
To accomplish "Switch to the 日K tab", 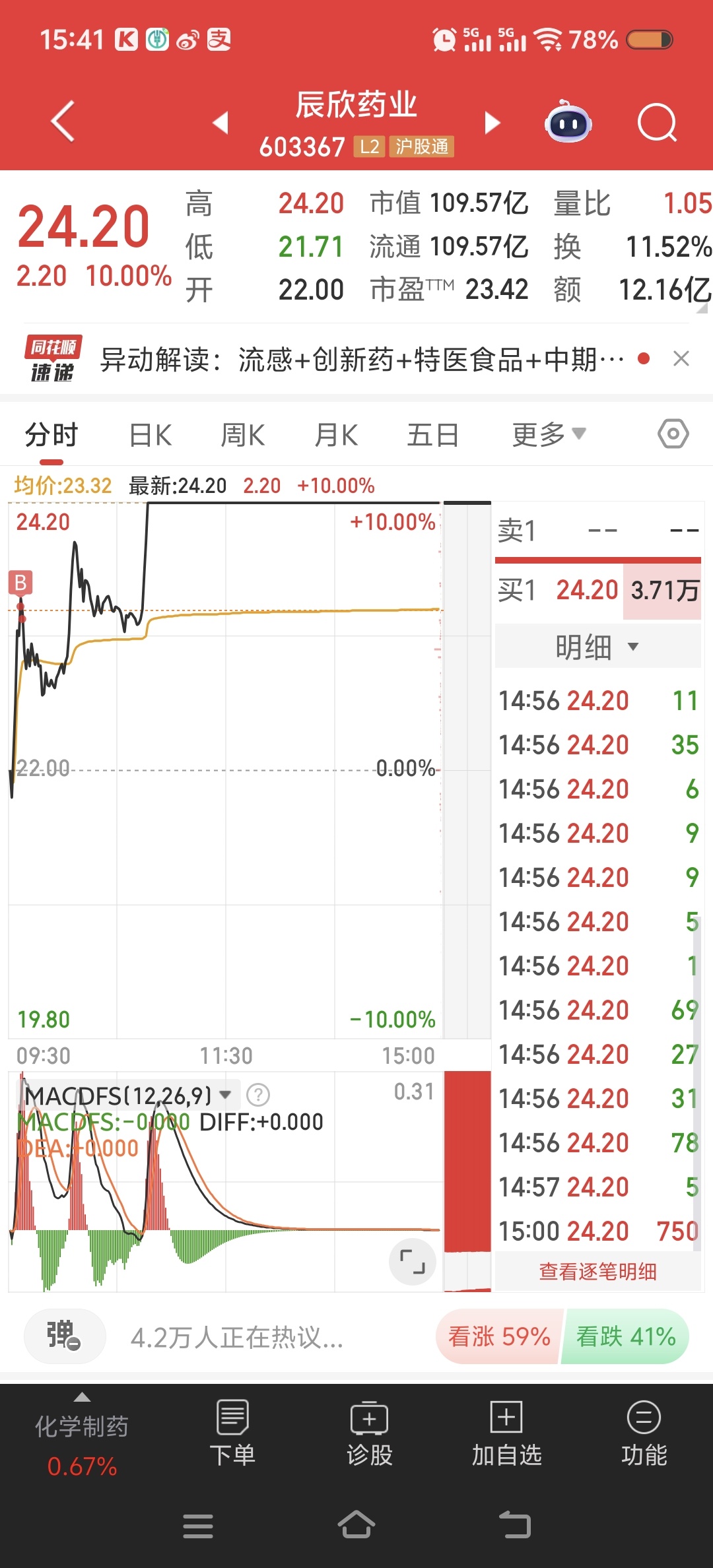I will tap(151, 436).
